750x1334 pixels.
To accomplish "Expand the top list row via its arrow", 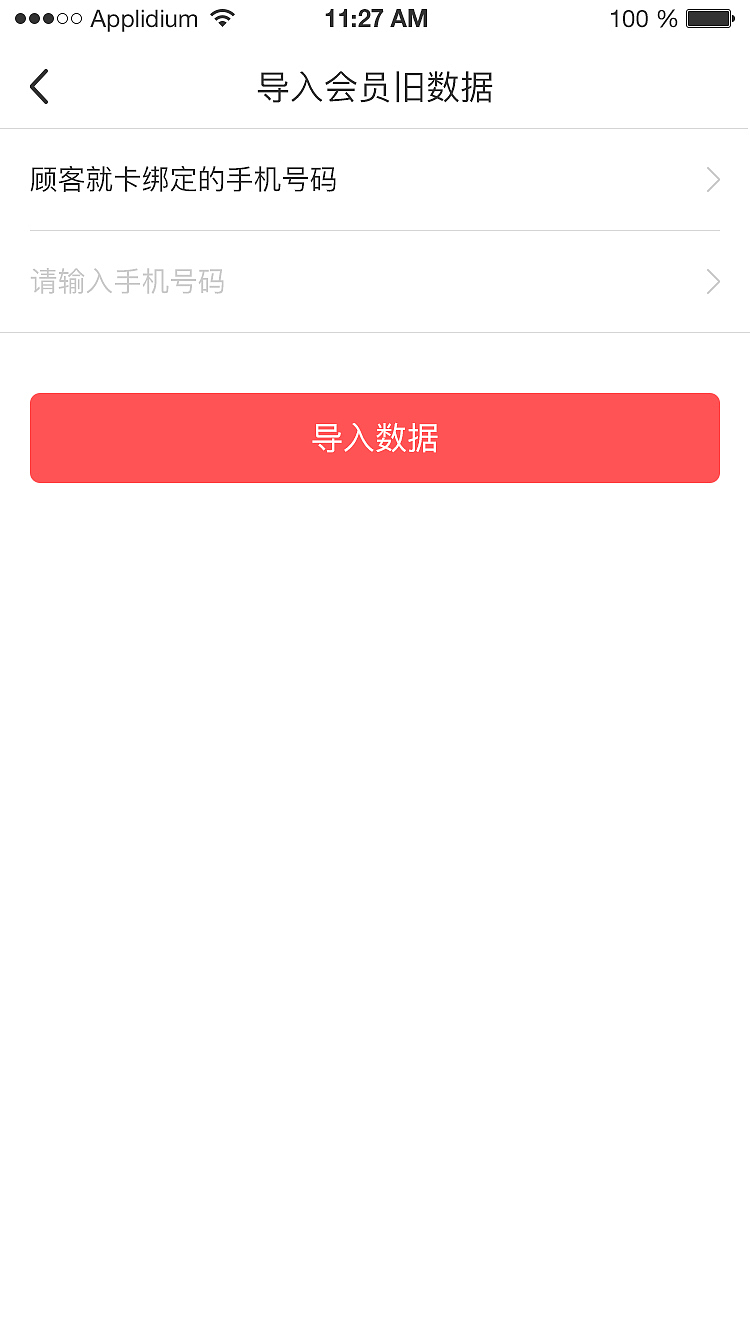I will click(711, 180).
